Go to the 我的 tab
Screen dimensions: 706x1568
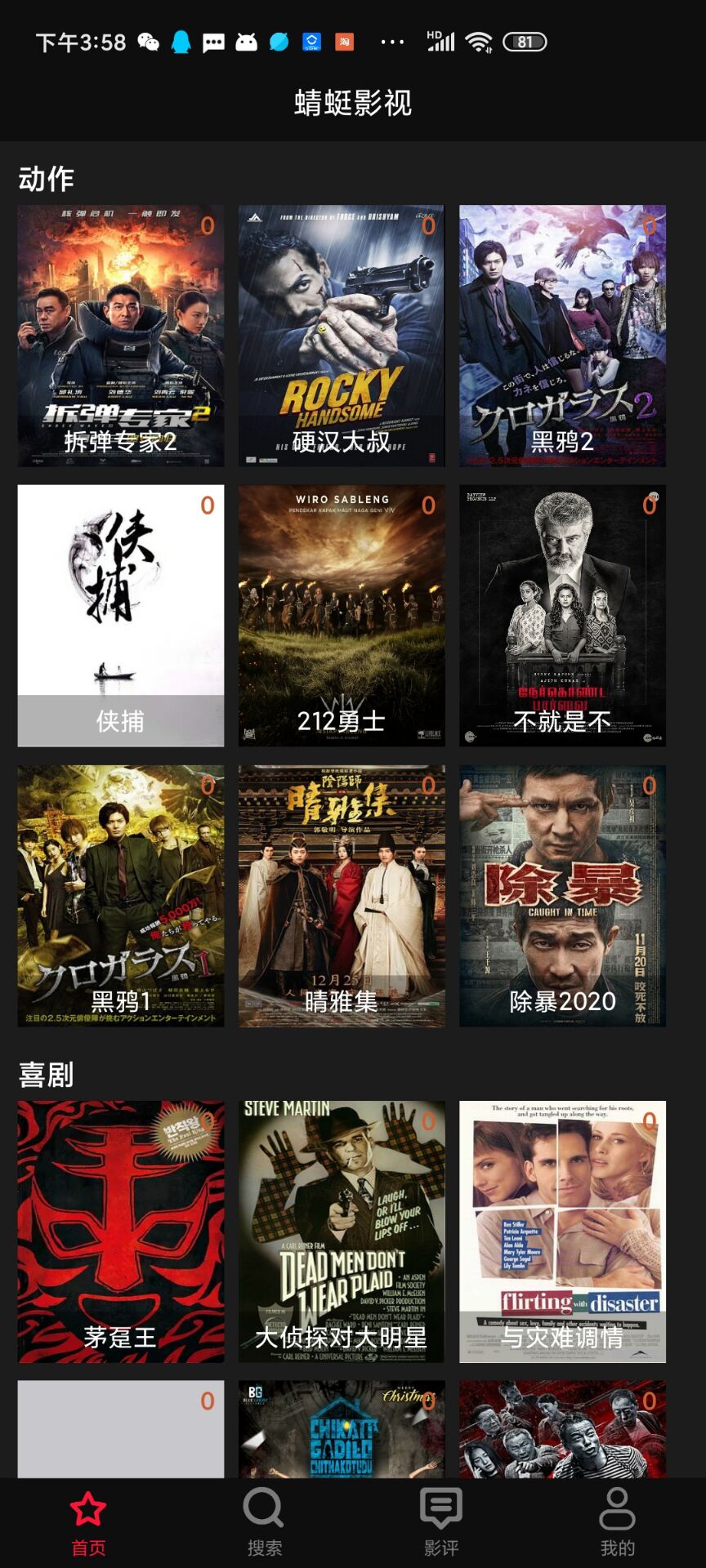pyautogui.click(x=617, y=1521)
